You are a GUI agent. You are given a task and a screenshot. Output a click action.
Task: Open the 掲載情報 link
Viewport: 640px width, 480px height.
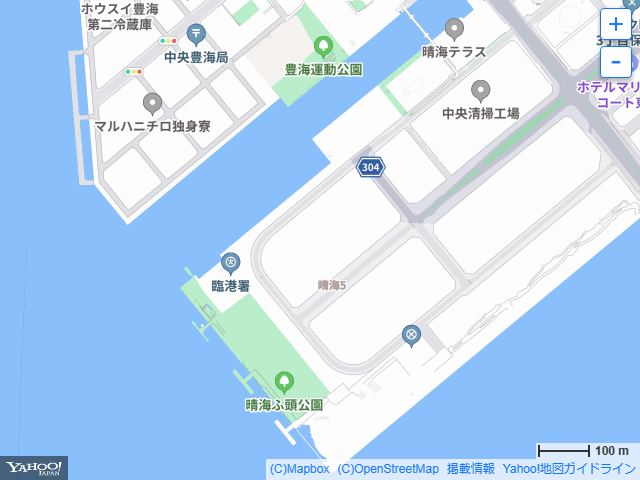point(470,469)
